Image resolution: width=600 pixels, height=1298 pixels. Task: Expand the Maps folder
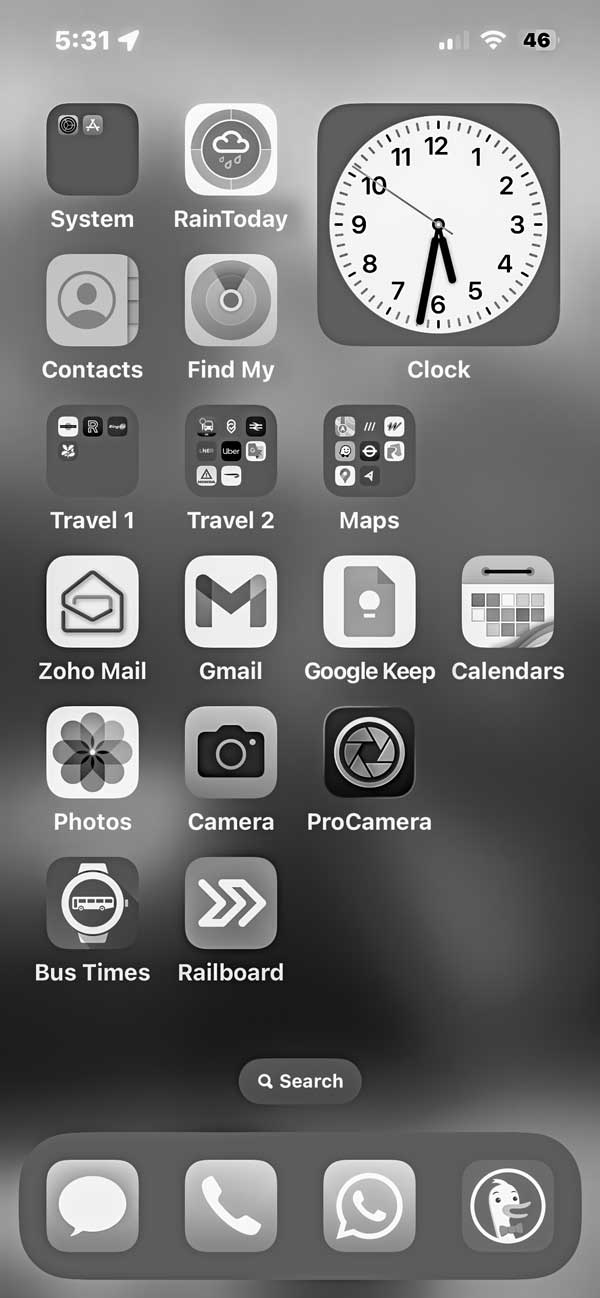tap(369, 451)
